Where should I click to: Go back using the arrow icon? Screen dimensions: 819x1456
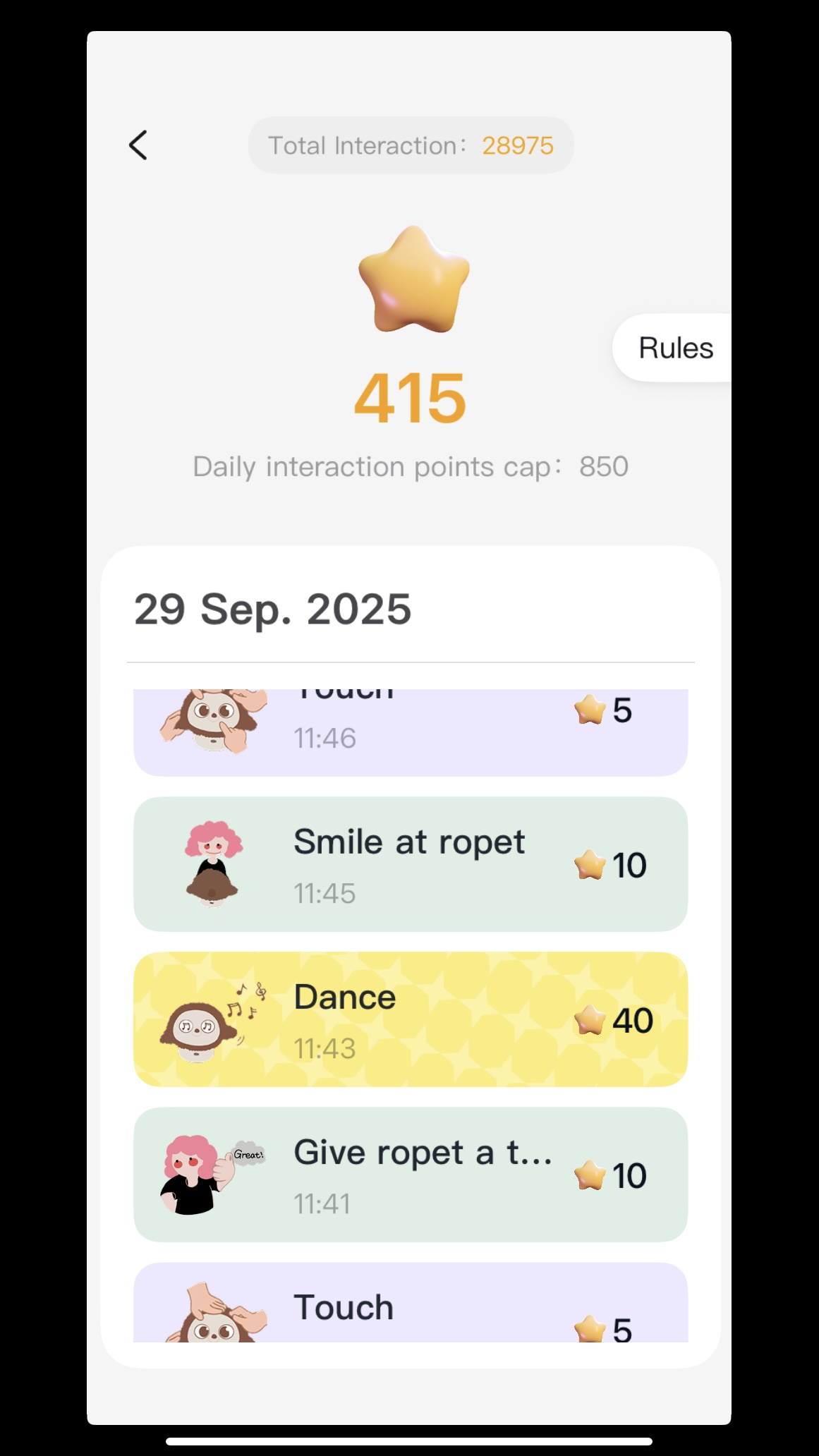click(x=138, y=145)
